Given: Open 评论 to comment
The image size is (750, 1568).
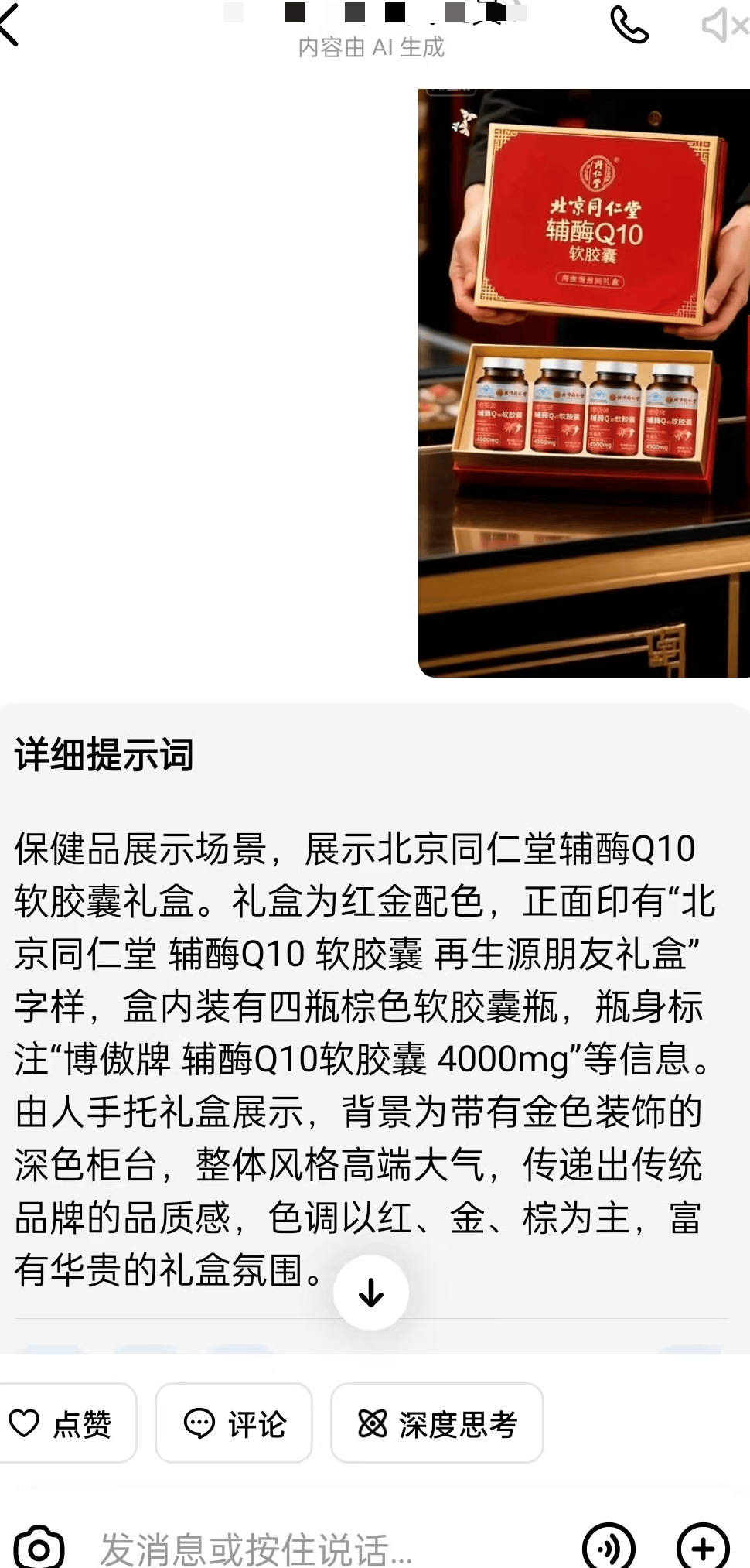Looking at the screenshot, I should click(x=234, y=1423).
